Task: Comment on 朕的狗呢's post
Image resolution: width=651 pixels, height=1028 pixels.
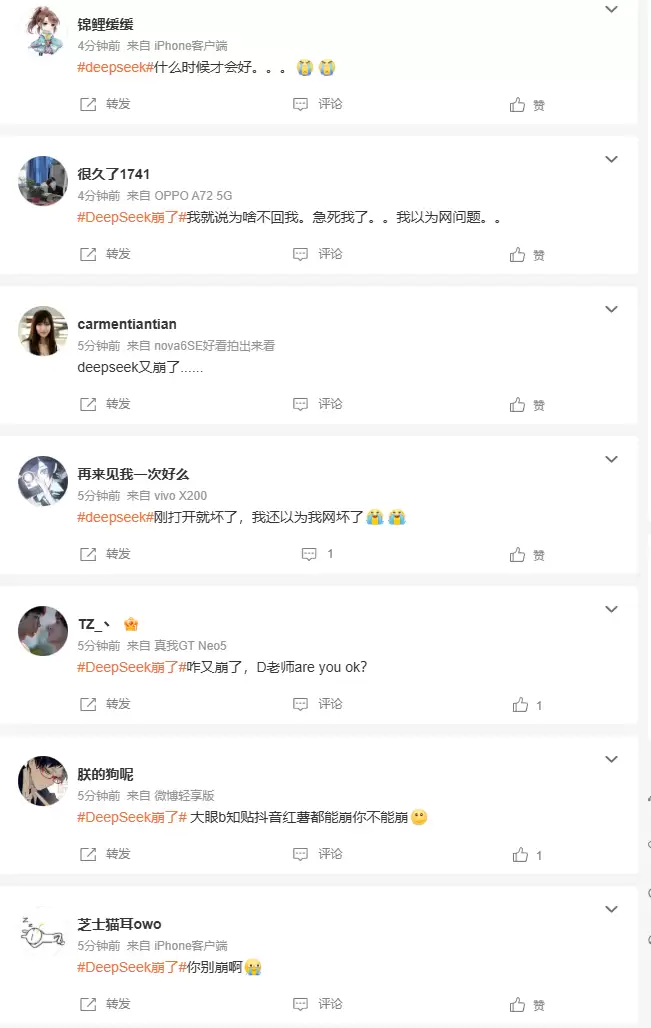Action: click(x=318, y=854)
